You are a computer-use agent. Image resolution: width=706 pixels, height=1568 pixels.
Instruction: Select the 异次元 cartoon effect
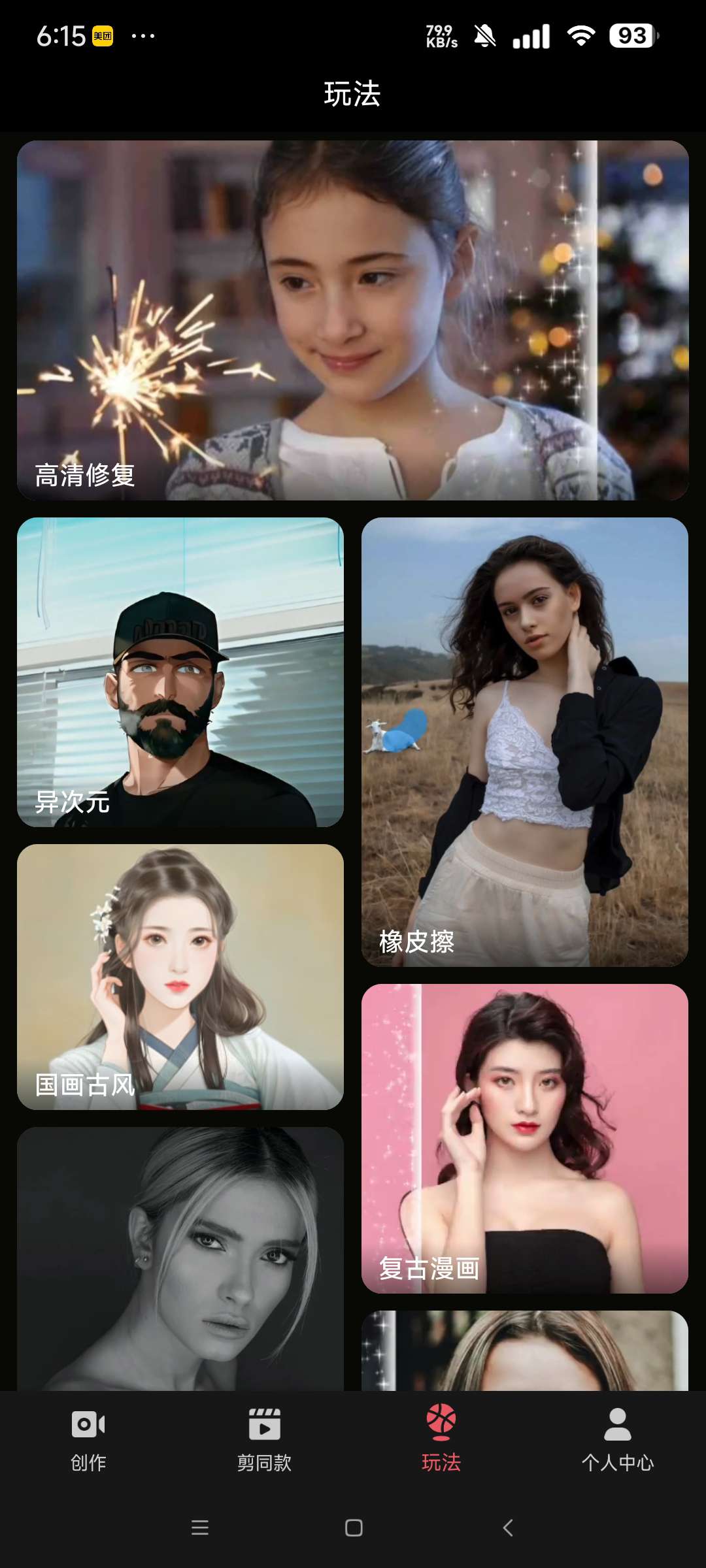(180, 672)
